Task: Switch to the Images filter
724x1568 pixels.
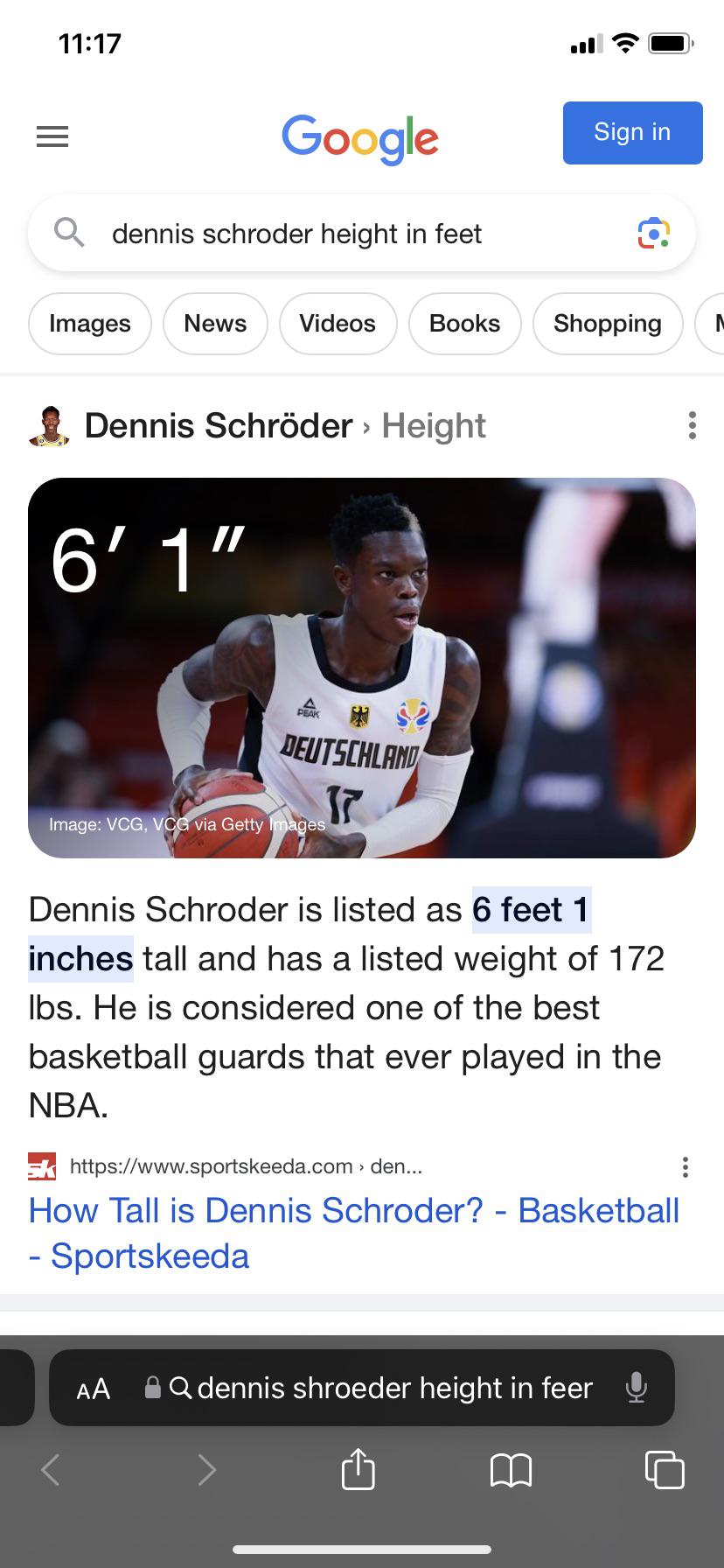Action: [x=89, y=324]
